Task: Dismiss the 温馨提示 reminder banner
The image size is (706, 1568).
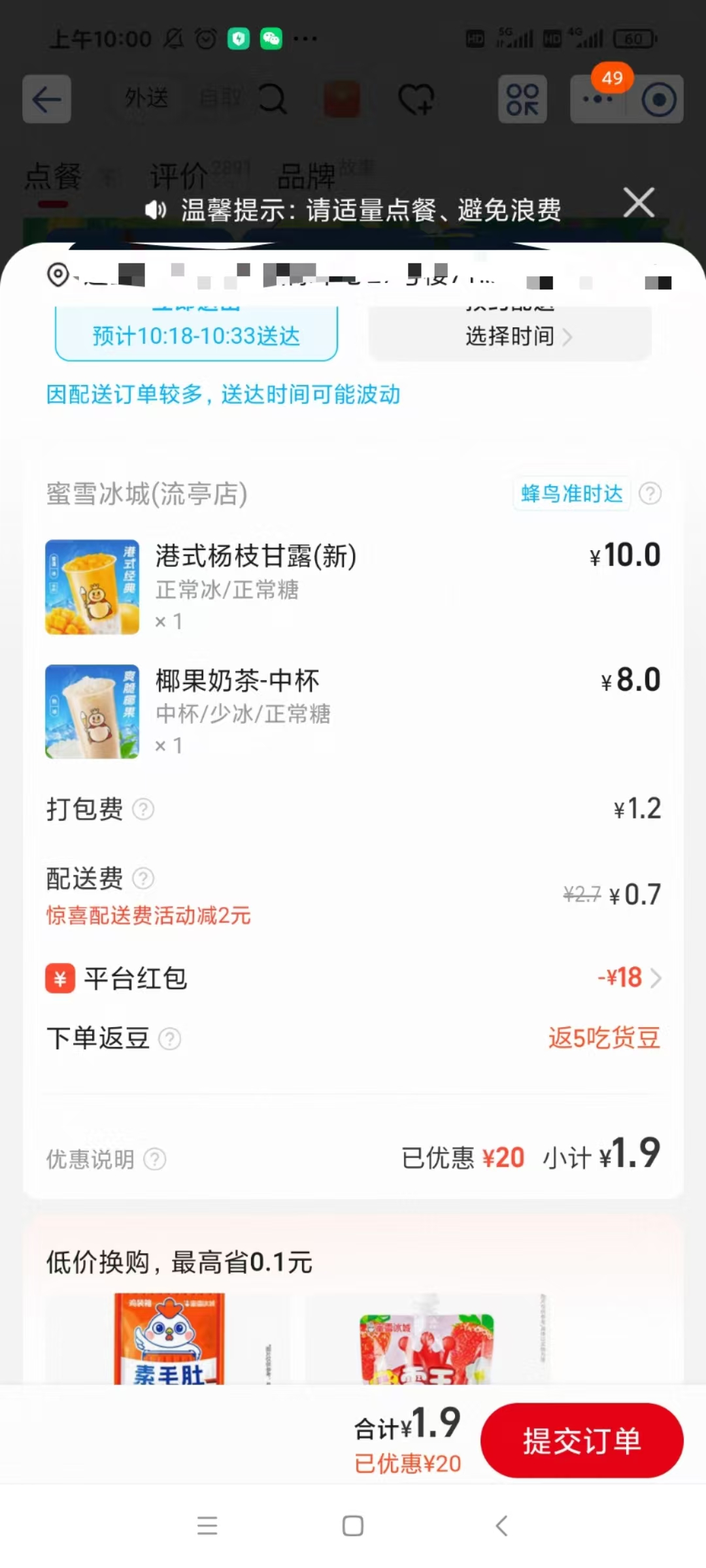Action: tap(639, 203)
